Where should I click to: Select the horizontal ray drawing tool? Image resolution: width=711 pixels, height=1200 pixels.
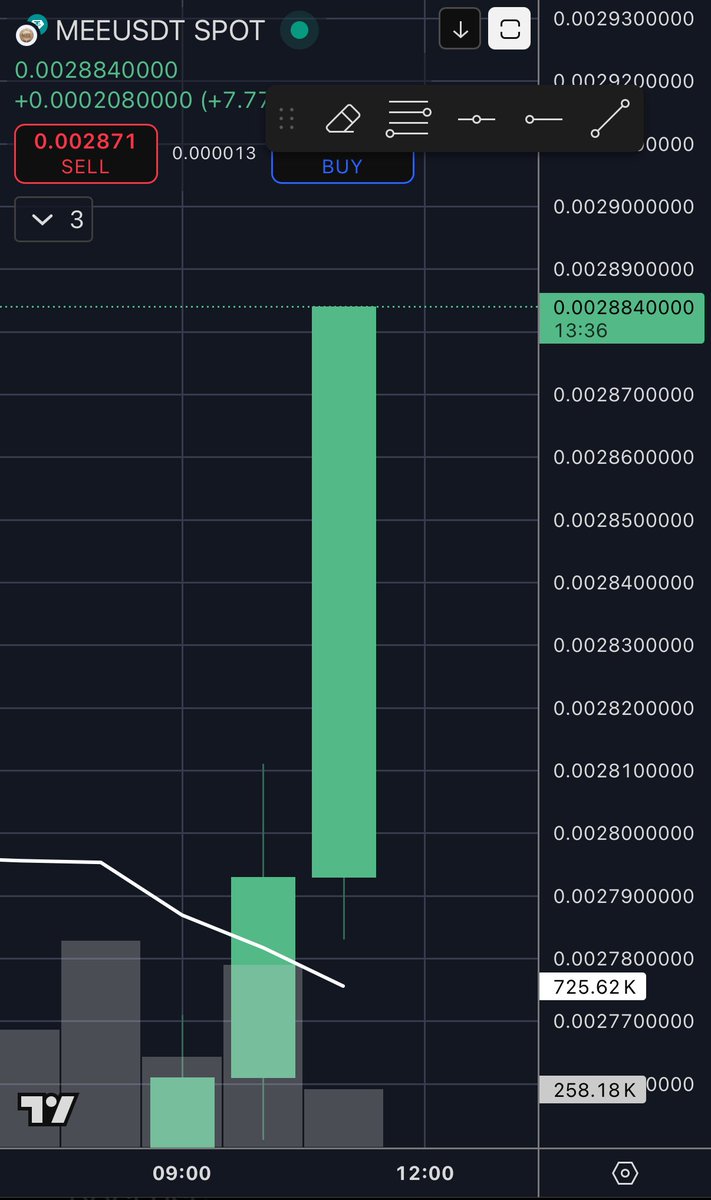[x=543, y=120]
